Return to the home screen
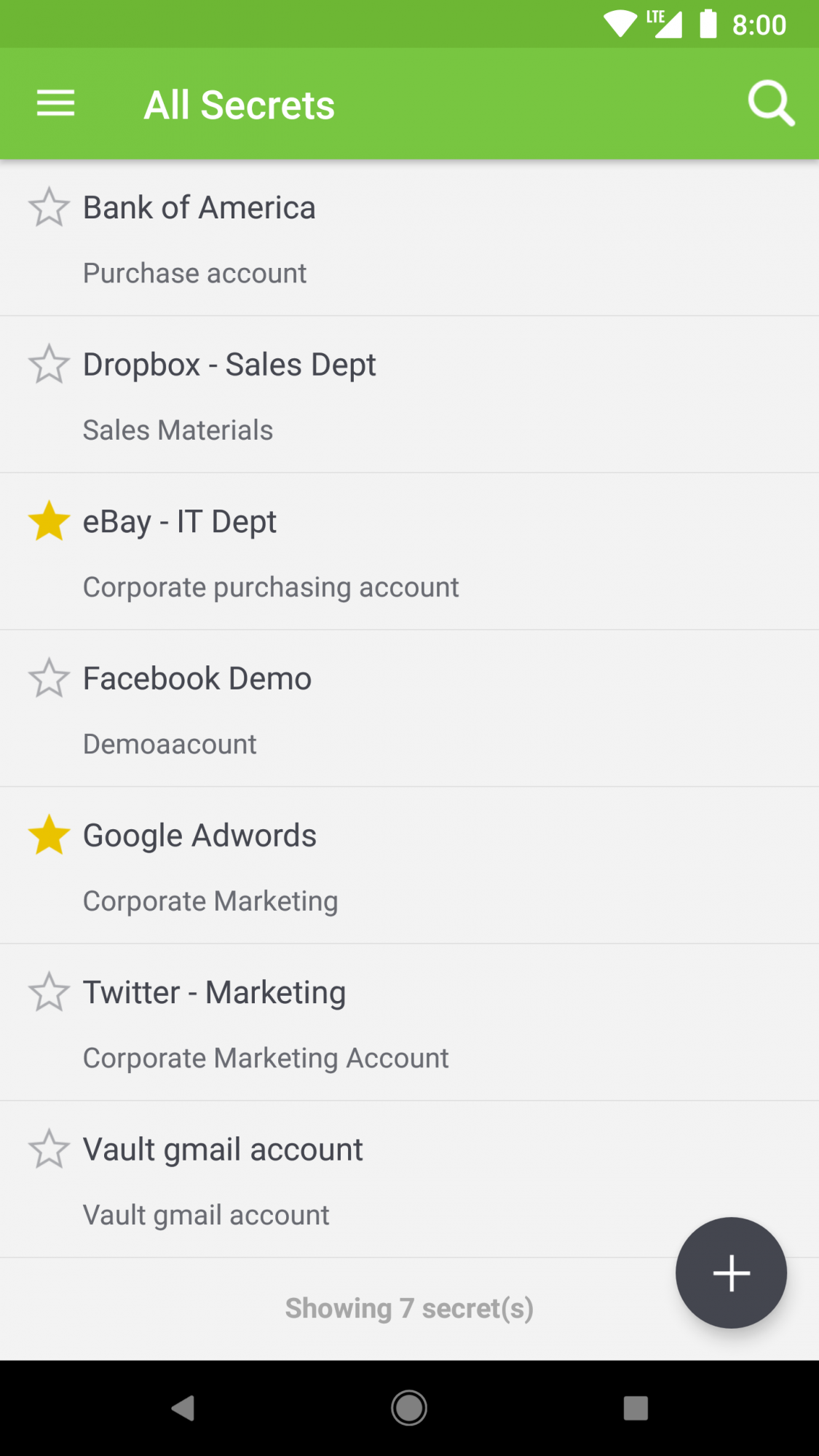This screenshot has width=819, height=1456. point(409,1408)
